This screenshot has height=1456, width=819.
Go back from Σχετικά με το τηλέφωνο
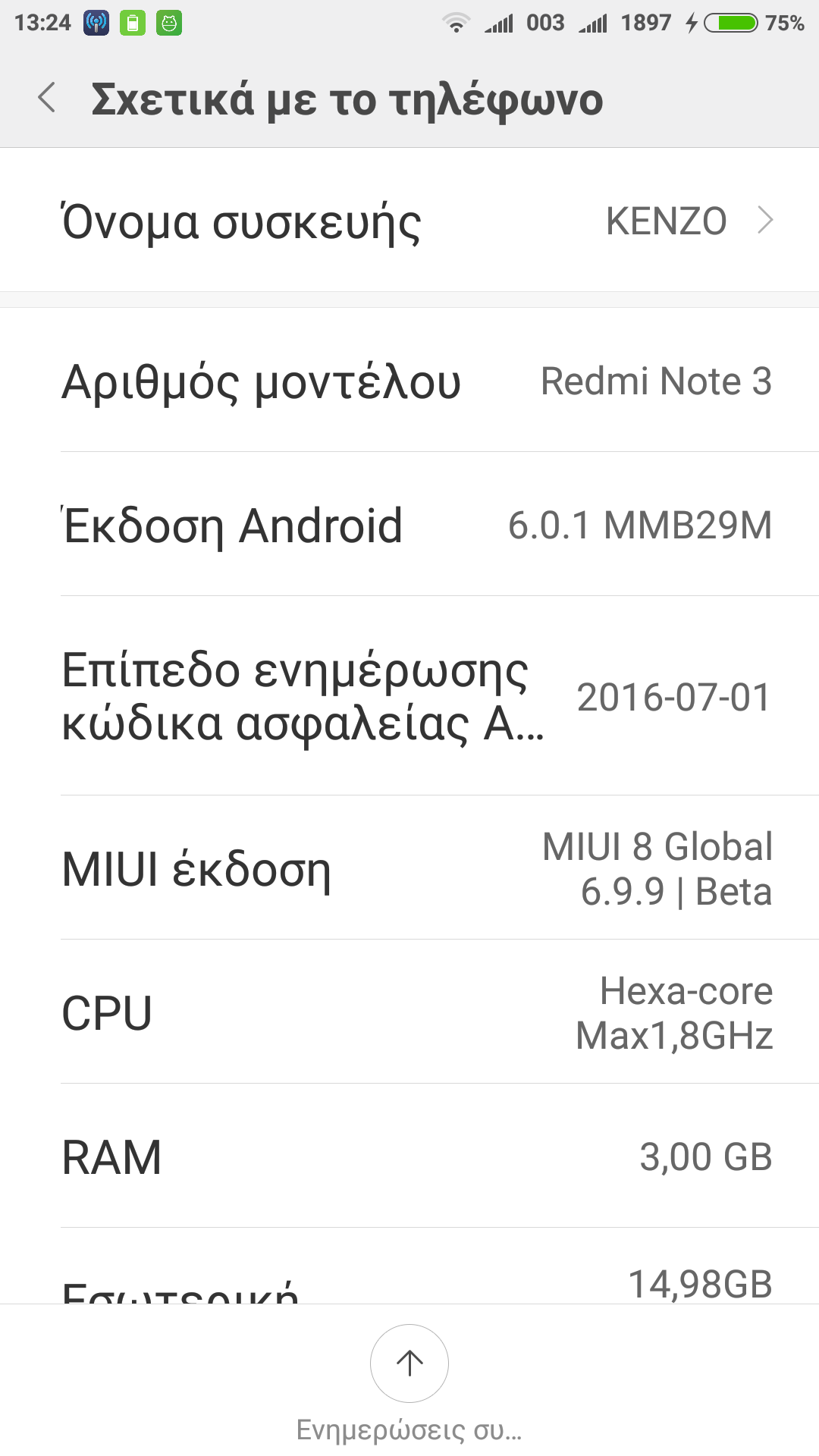click(47, 99)
